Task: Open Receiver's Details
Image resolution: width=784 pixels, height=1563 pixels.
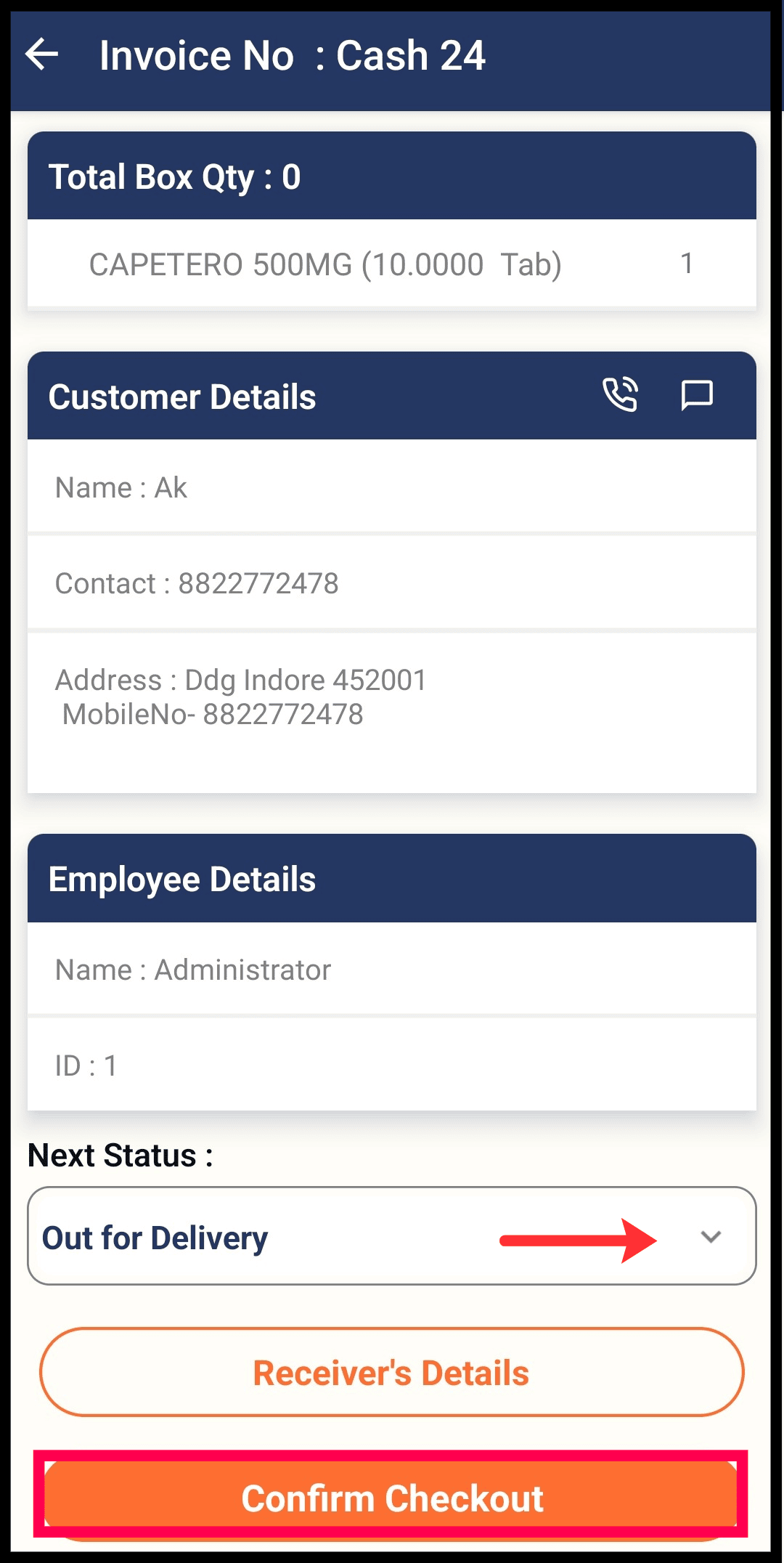Action: click(392, 1372)
